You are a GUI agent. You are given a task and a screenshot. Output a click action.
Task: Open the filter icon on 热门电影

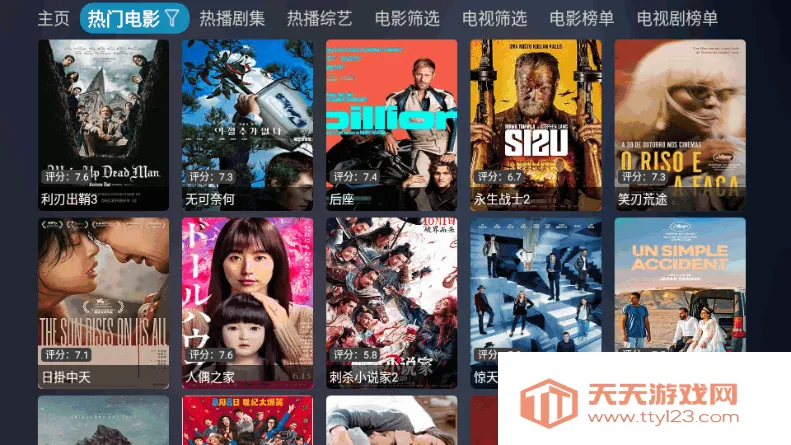point(172,18)
